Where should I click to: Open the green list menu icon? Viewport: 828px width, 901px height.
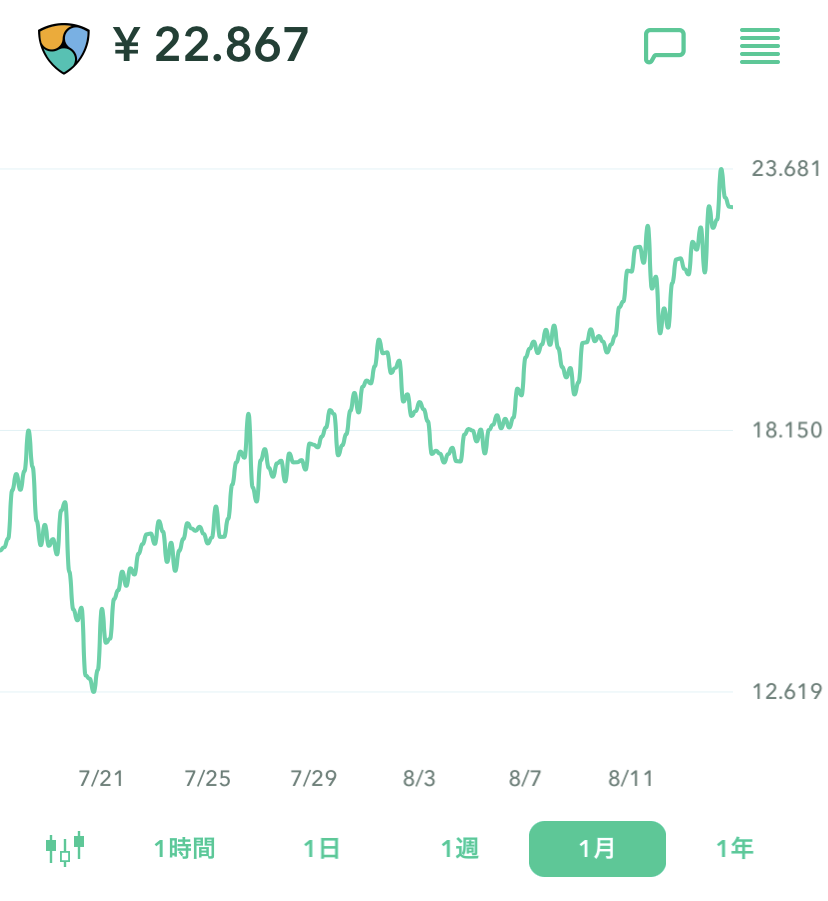click(x=760, y=46)
